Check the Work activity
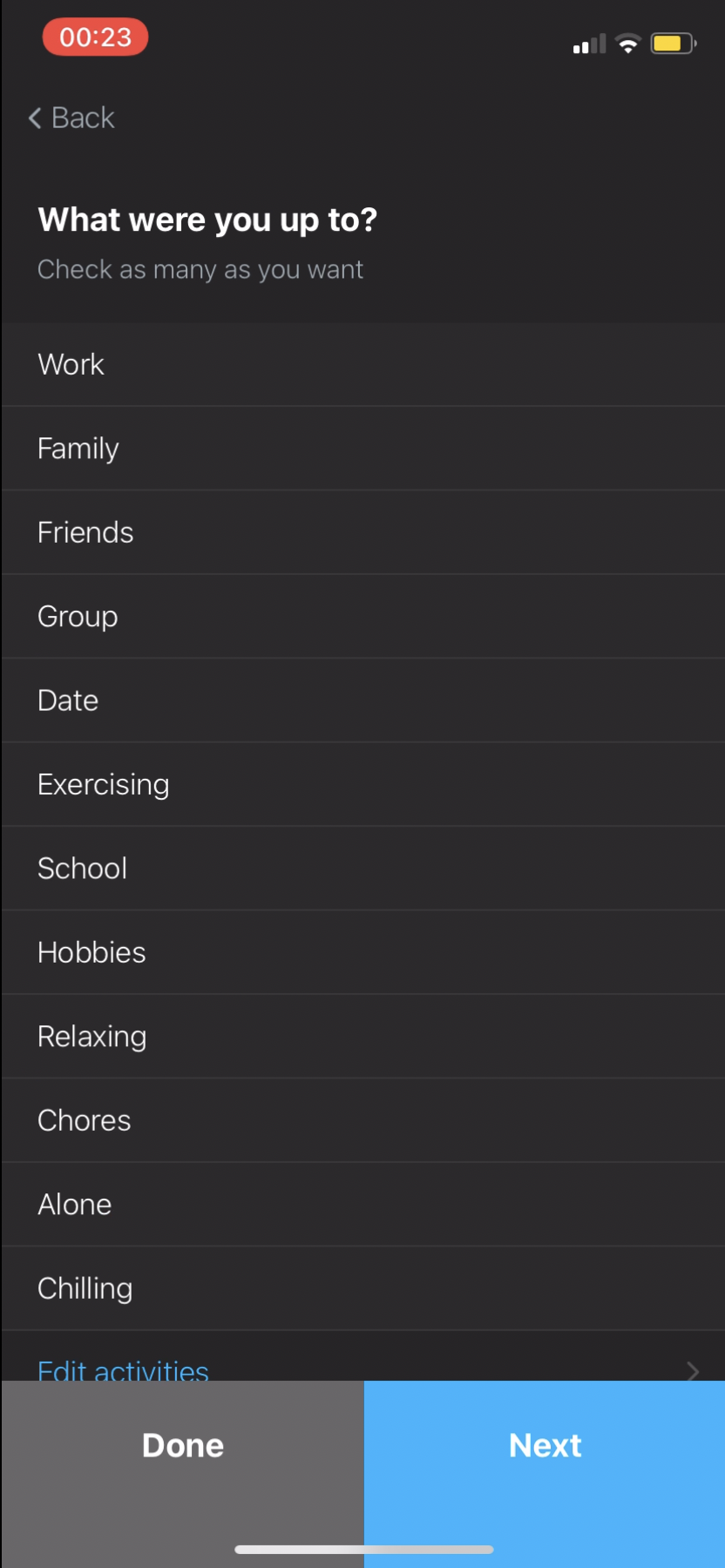The image size is (725, 1568). (x=362, y=364)
